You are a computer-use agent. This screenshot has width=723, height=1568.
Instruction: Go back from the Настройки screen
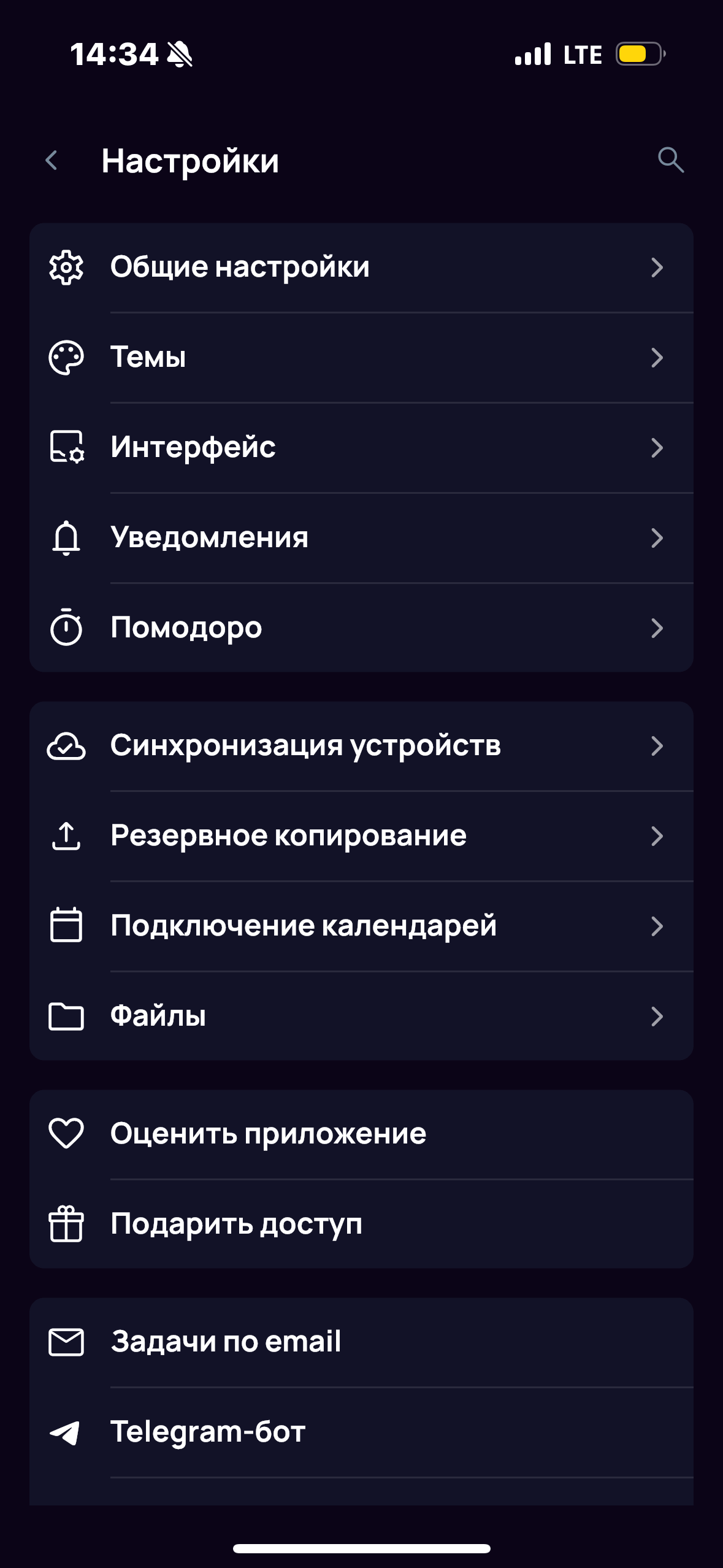tap(52, 161)
